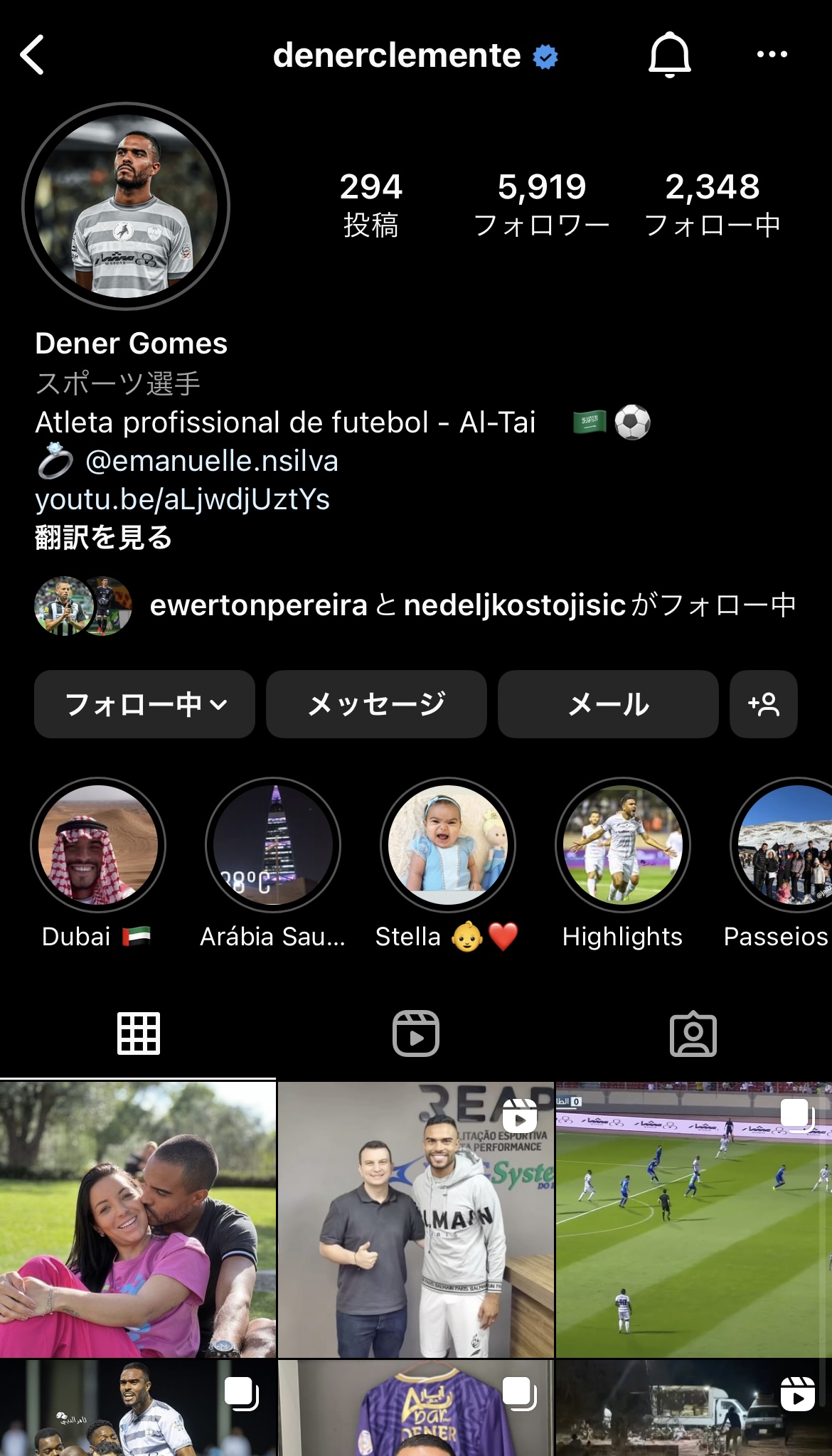Tap the メール button
Image resolution: width=832 pixels, height=1456 pixels.
click(x=608, y=704)
